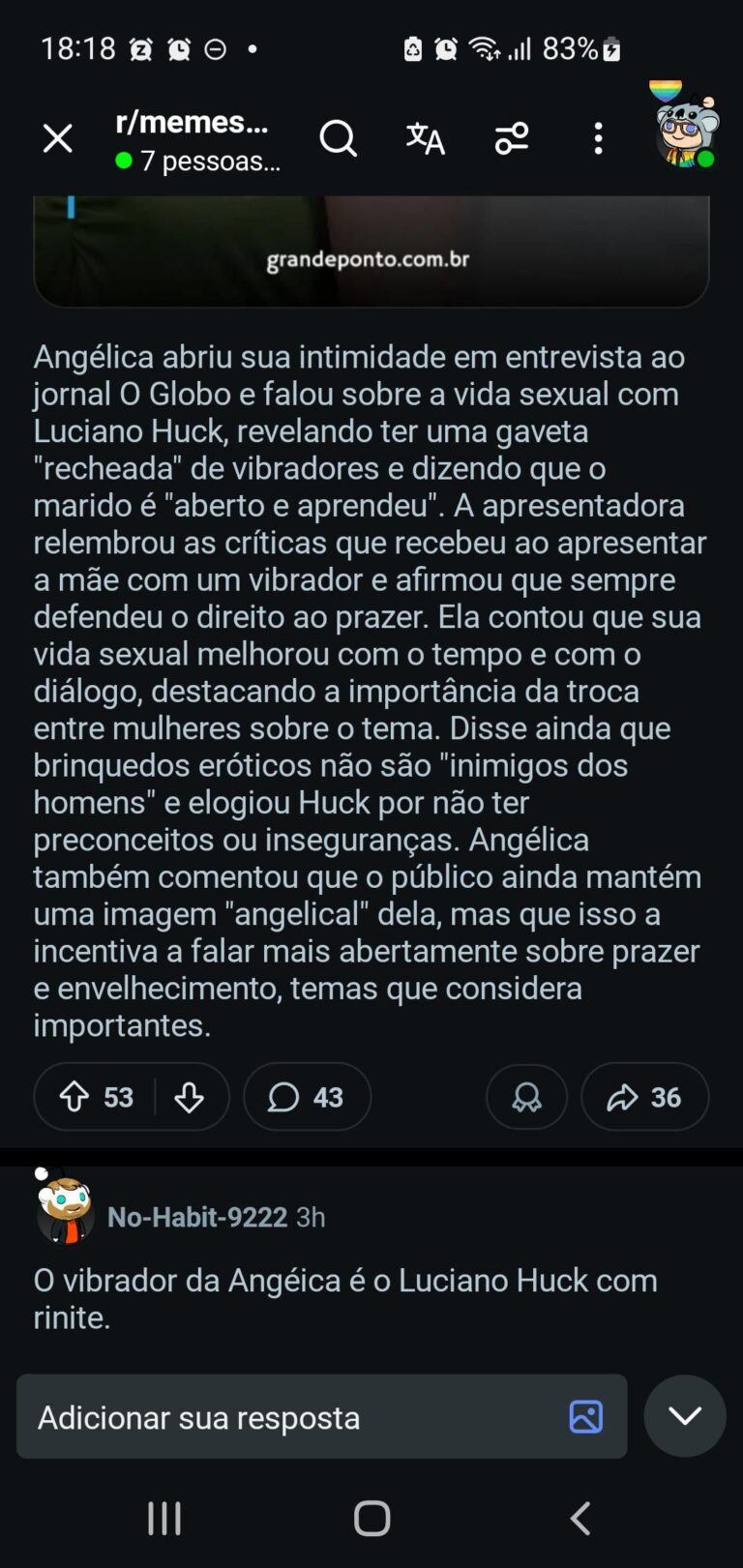The height and width of the screenshot is (1568, 743).
Task: Tap the Adicionar sua resposta field
Action: pyautogui.click(x=290, y=1417)
